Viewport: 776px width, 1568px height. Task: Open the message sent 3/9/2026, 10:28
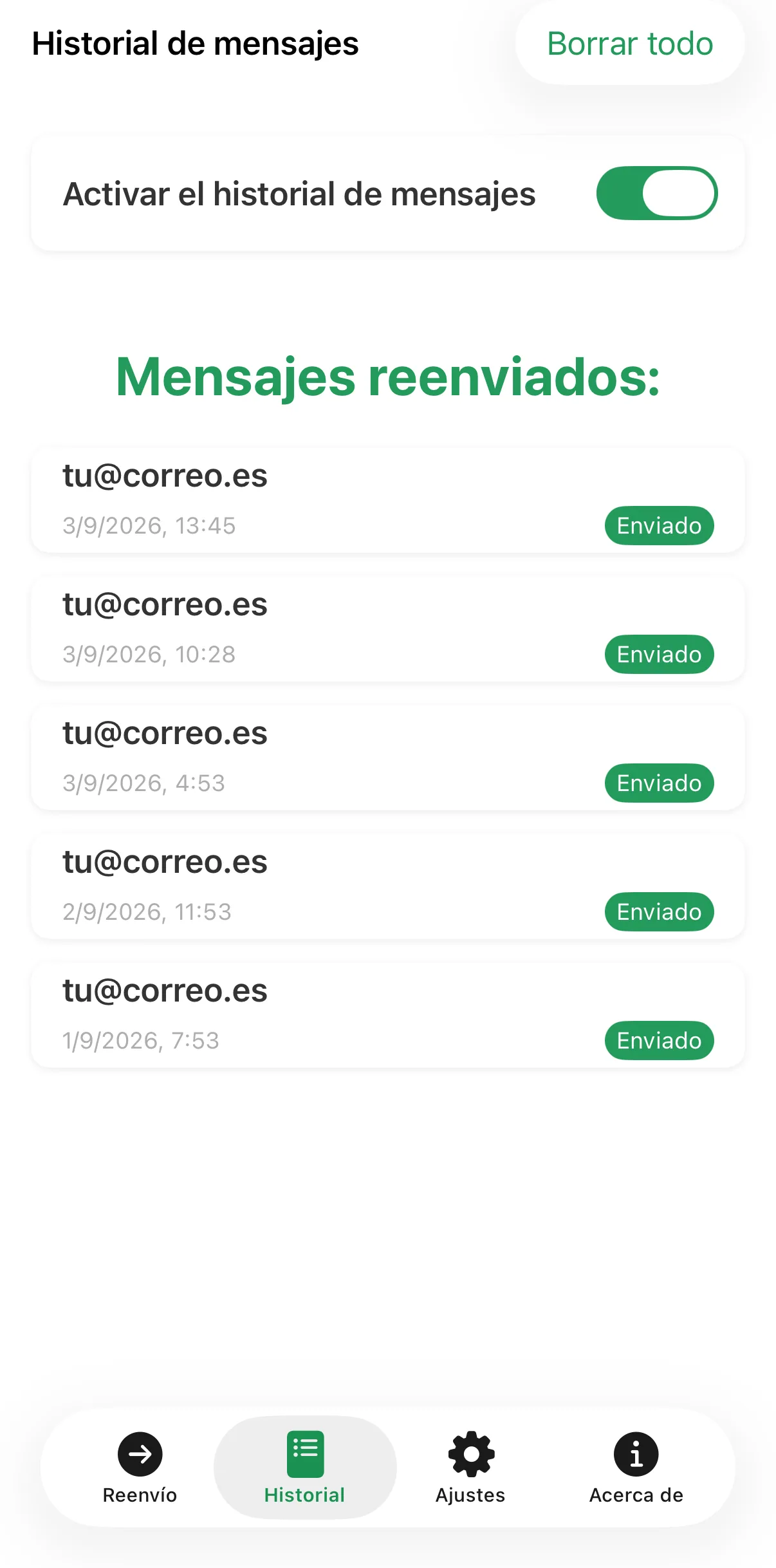pos(388,629)
